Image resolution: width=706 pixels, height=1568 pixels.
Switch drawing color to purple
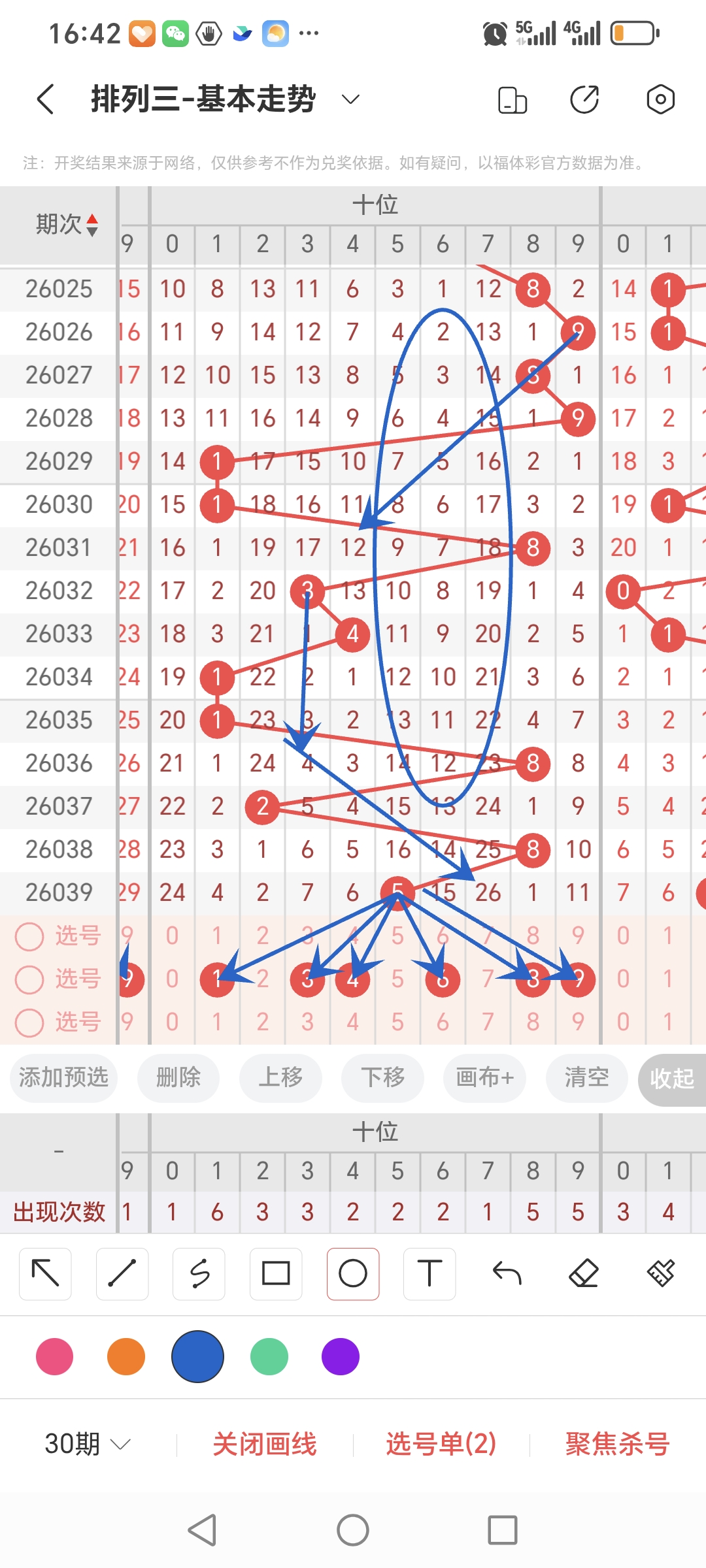click(x=340, y=1356)
